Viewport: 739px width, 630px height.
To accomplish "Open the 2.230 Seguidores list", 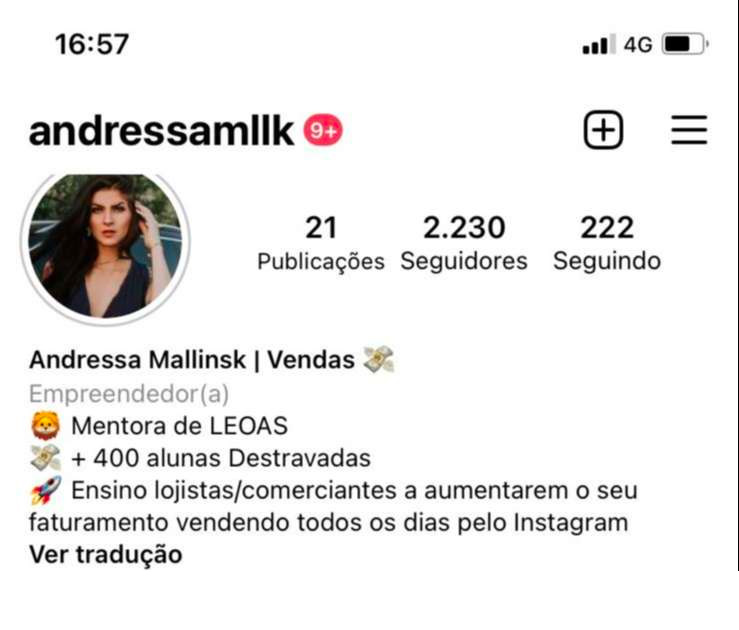I will [464, 243].
